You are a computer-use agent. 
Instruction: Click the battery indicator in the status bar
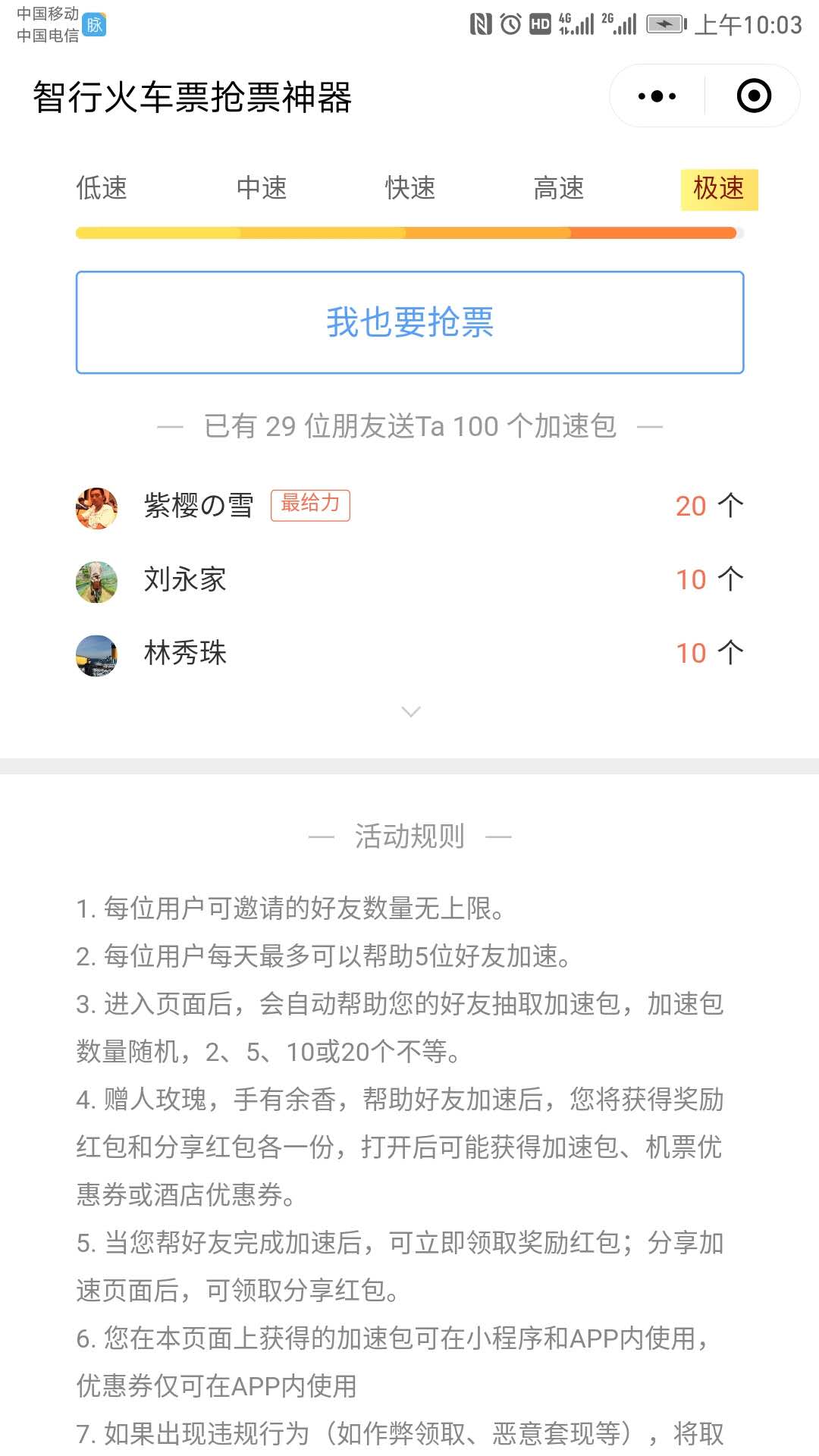point(663,24)
